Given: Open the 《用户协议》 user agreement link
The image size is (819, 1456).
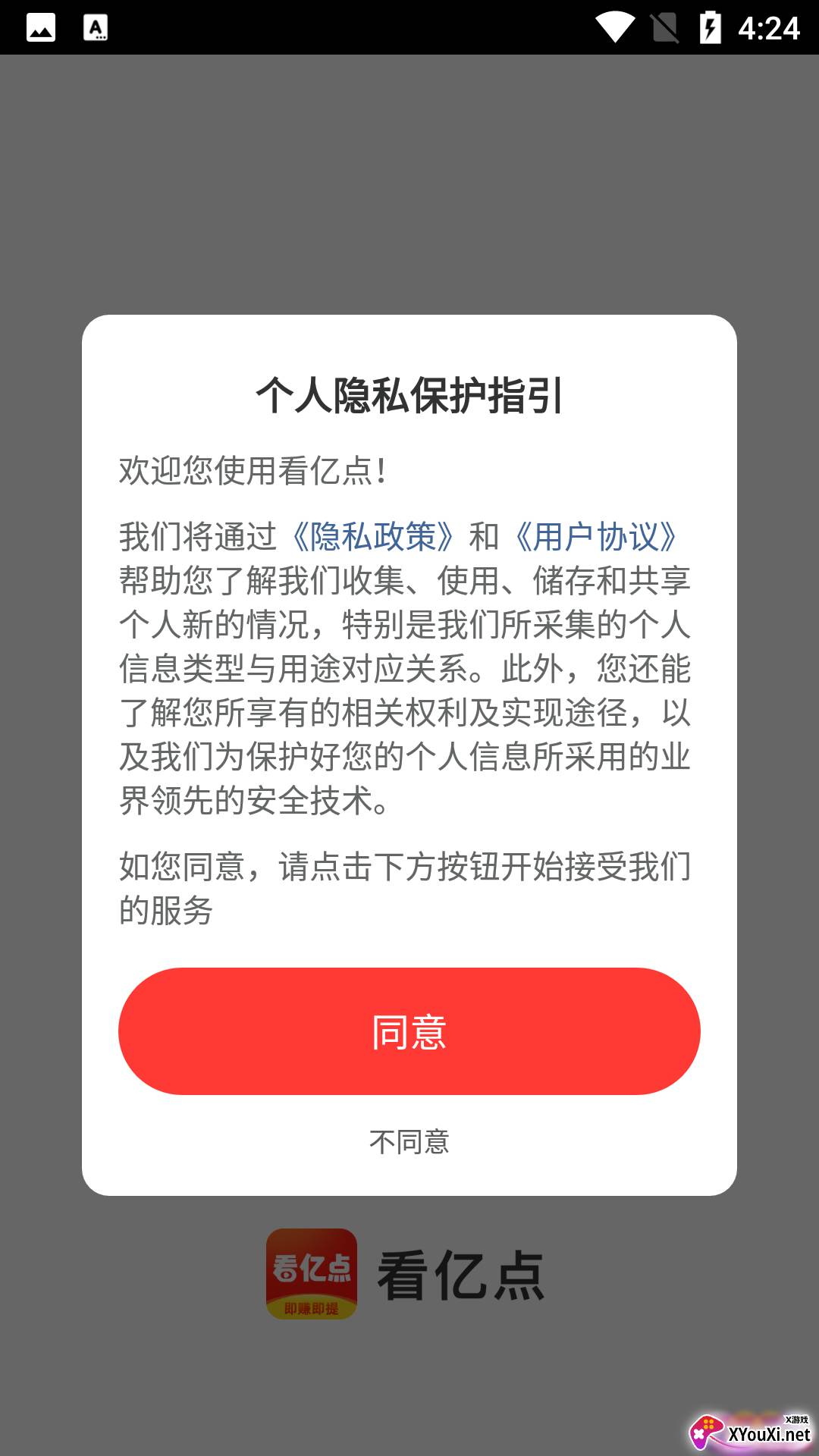Looking at the screenshot, I should pyautogui.click(x=596, y=537).
